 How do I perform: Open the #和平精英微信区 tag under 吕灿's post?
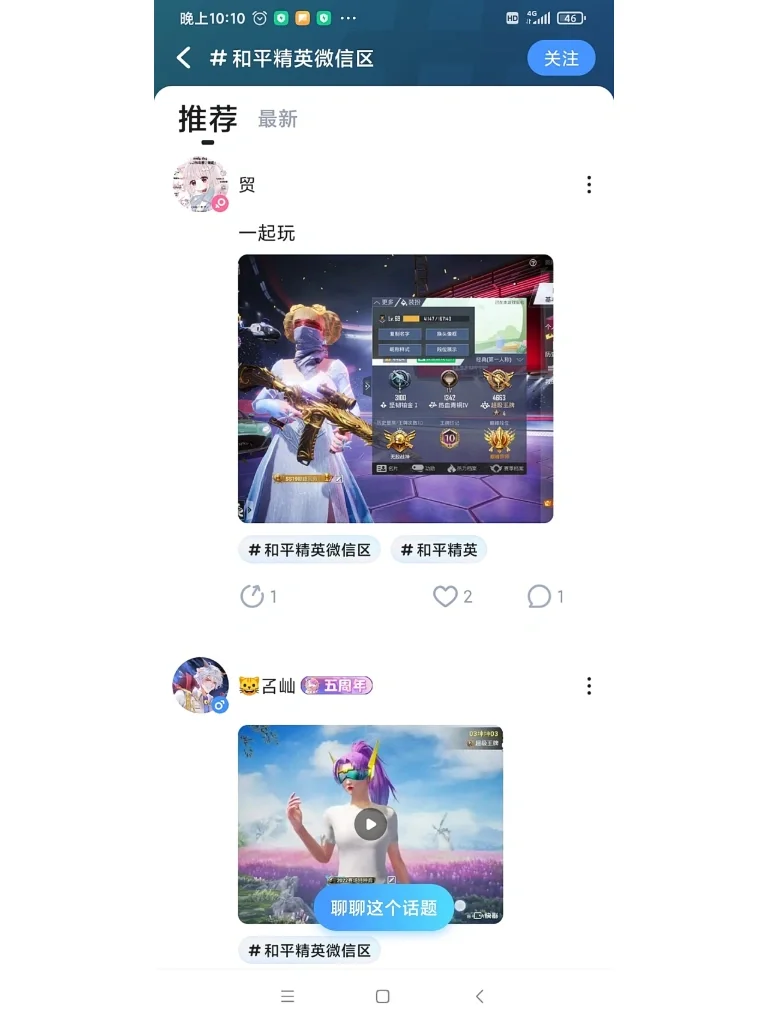click(309, 951)
